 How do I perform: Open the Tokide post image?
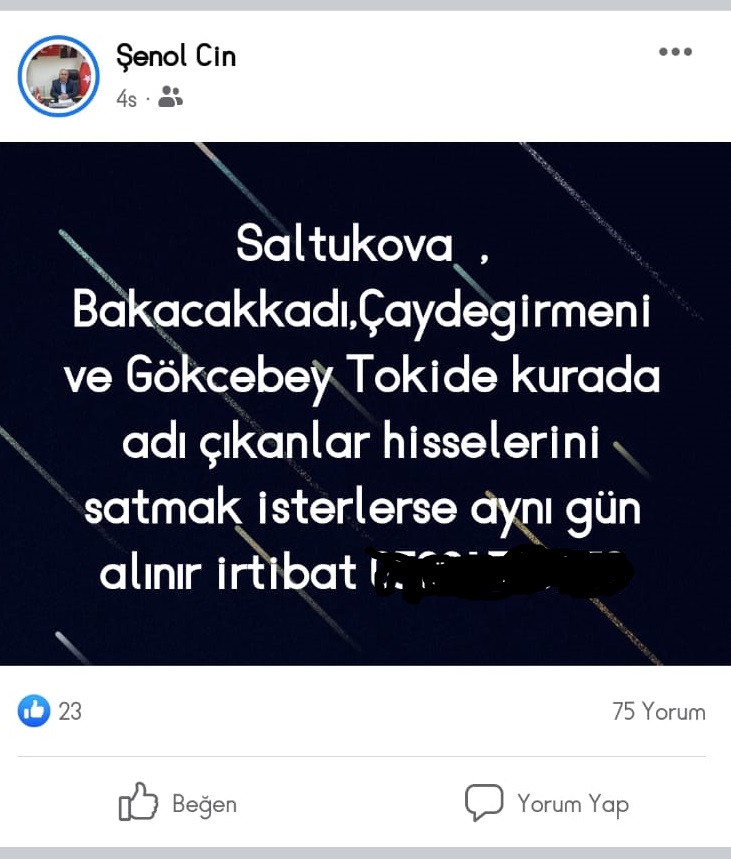tap(365, 403)
